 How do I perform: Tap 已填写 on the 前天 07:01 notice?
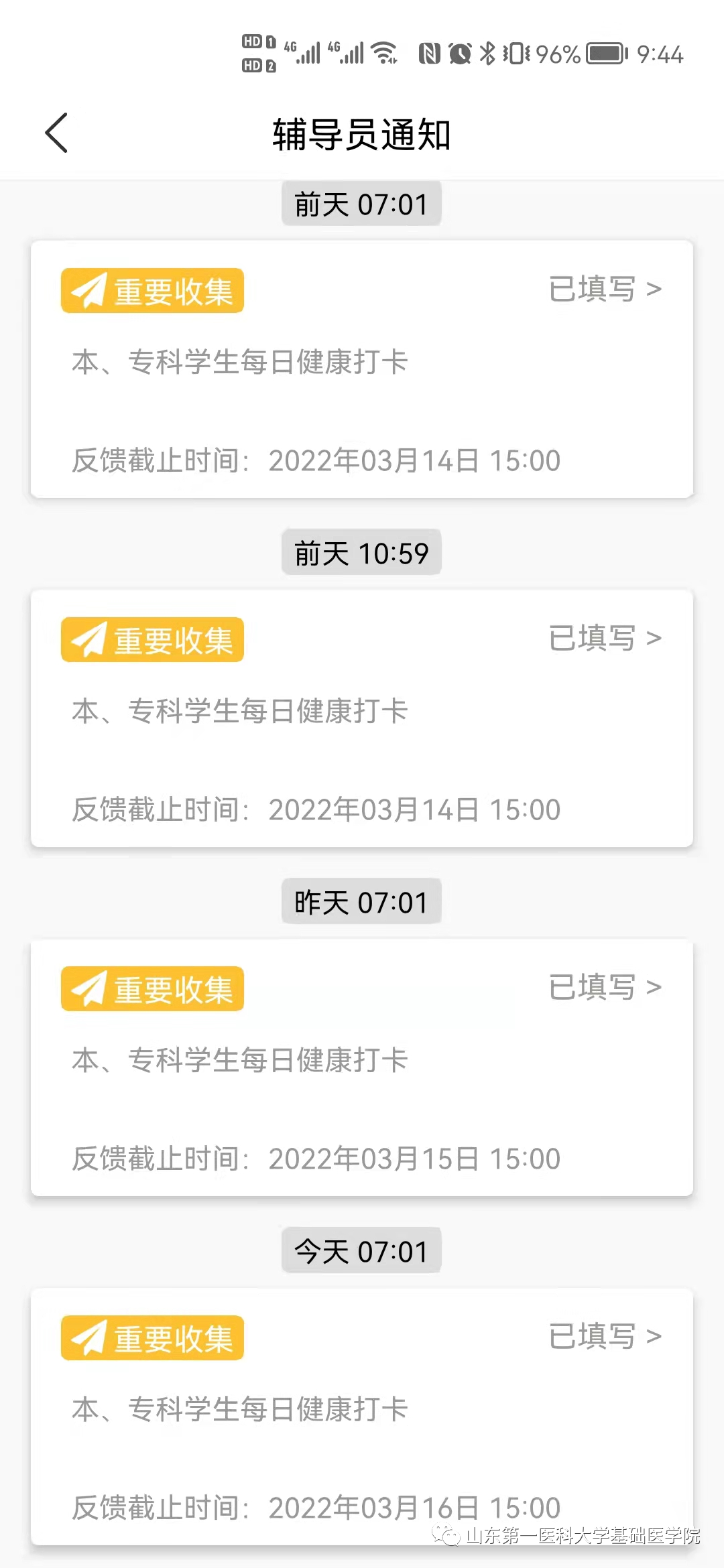click(x=605, y=289)
